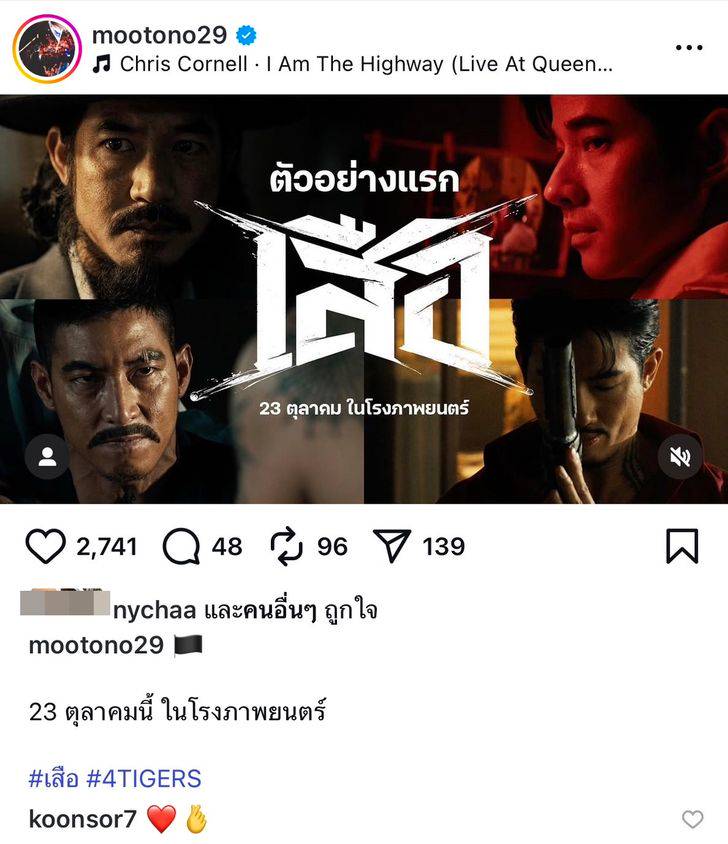Open the post overflow menu
The height and width of the screenshot is (844, 728).
tap(690, 48)
